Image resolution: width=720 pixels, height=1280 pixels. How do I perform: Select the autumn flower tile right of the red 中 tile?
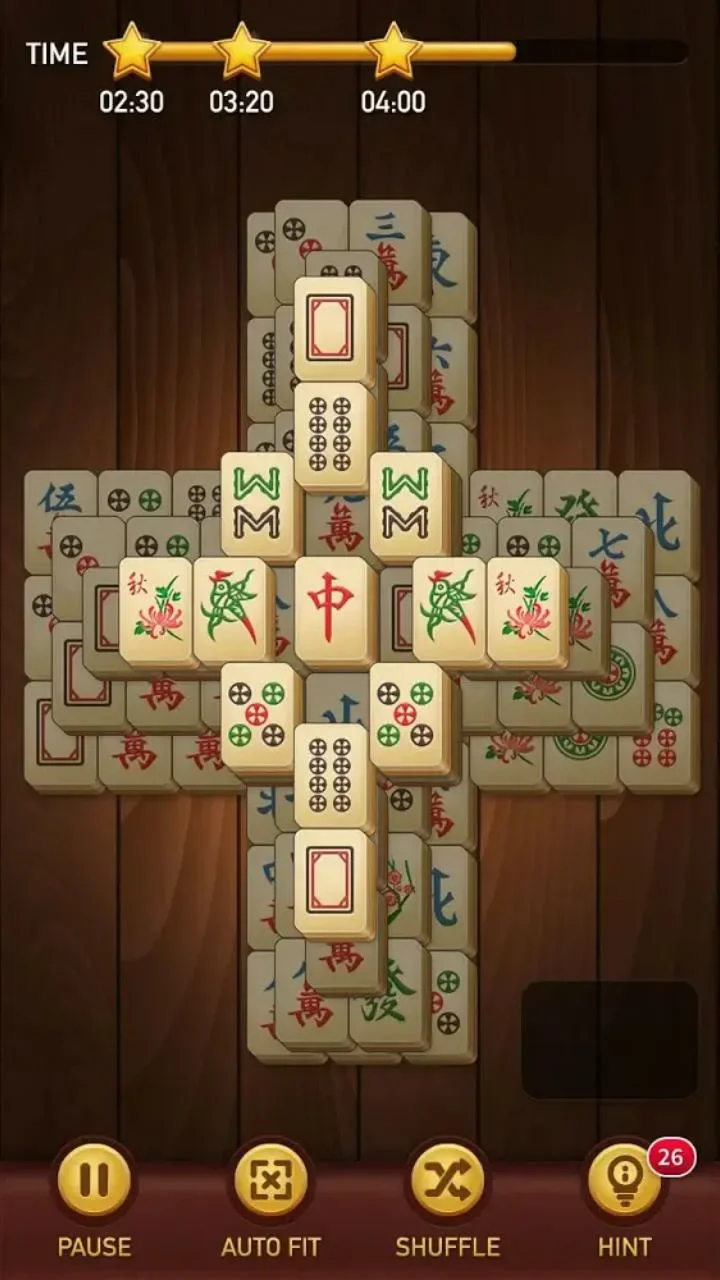525,611
